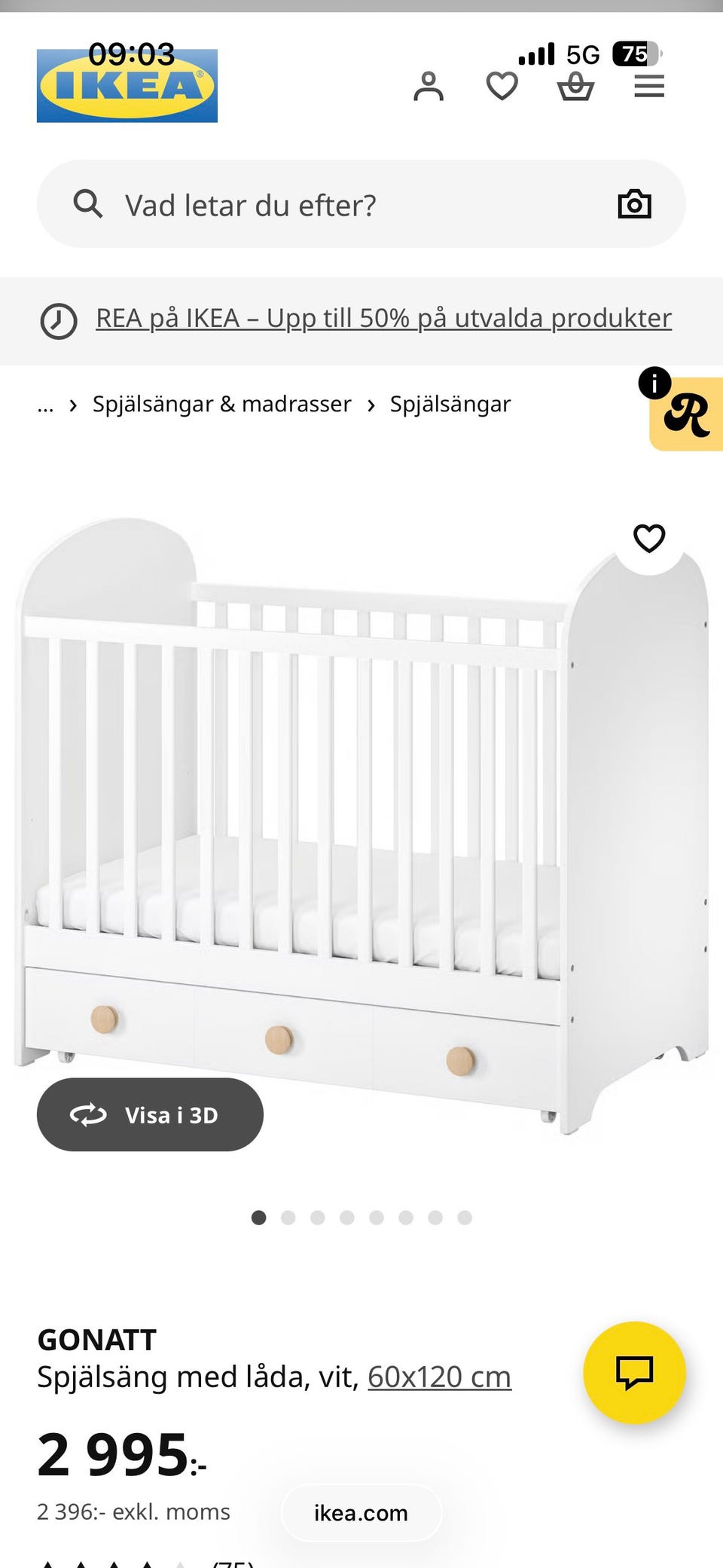The width and height of the screenshot is (723, 1568).
Task: Save GONATT crib to favorites
Action: pyautogui.click(x=649, y=539)
